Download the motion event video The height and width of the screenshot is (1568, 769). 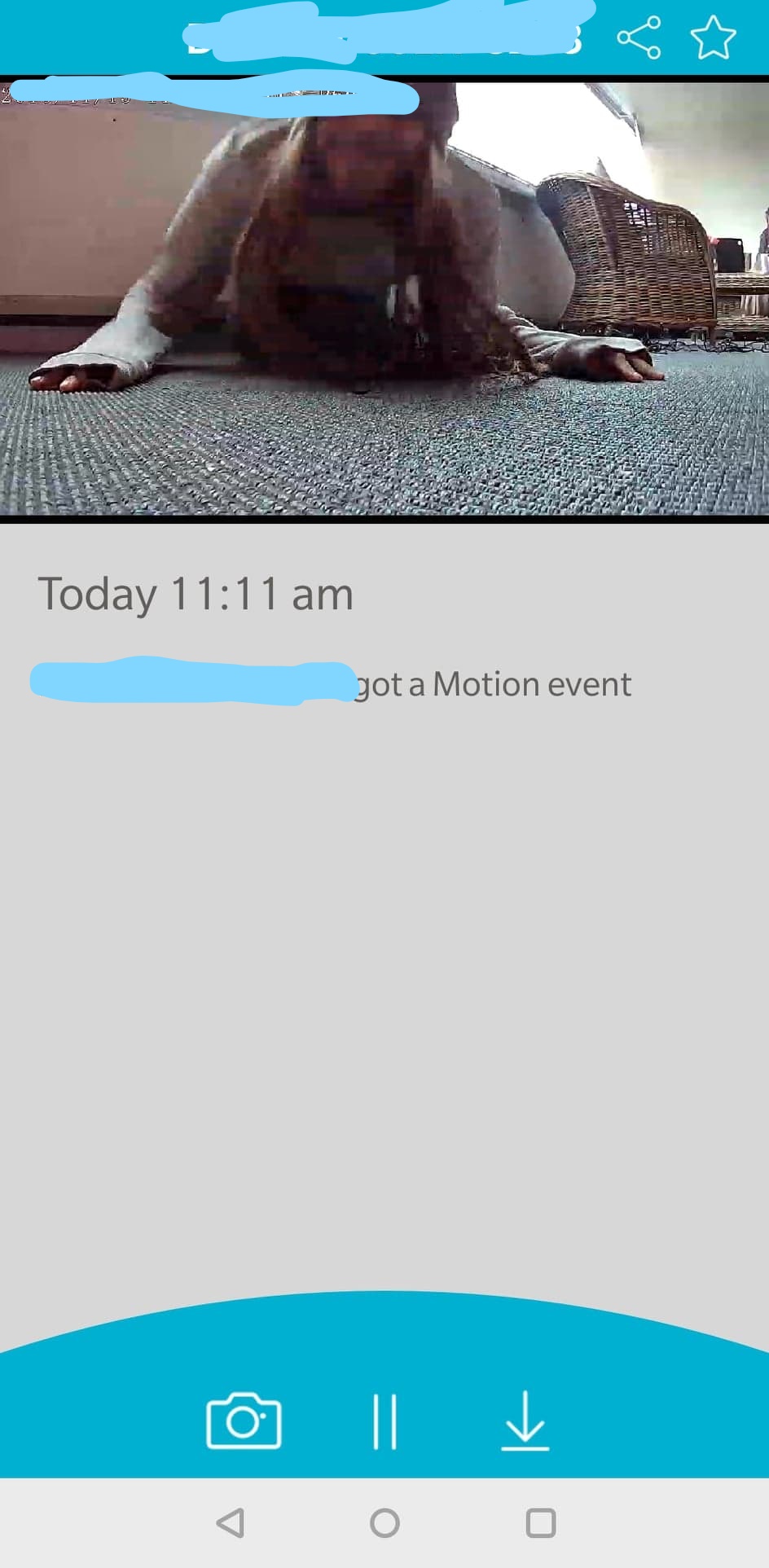coord(525,1421)
